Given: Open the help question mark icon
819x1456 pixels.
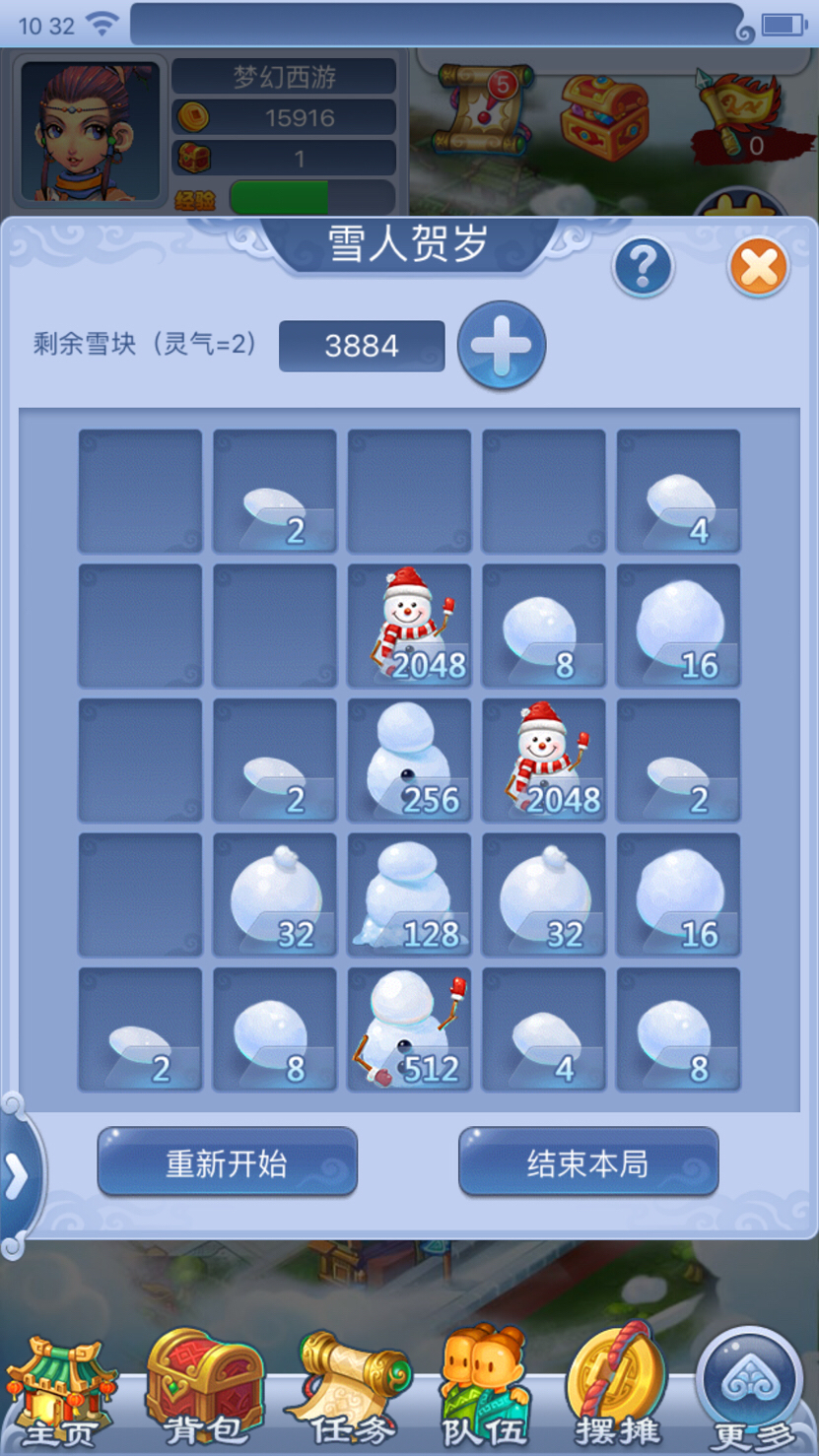Looking at the screenshot, I should [x=643, y=267].
